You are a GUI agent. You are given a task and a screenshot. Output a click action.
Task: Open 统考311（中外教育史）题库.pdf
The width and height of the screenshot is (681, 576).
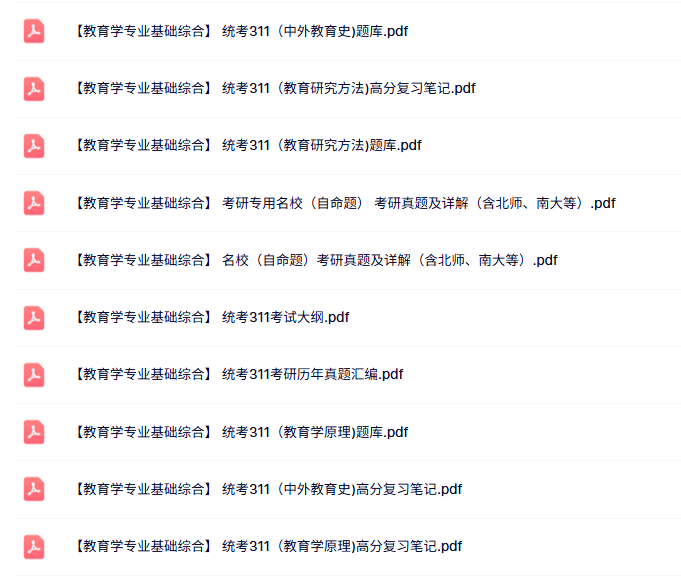pyautogui.click(x=241, y=31)
